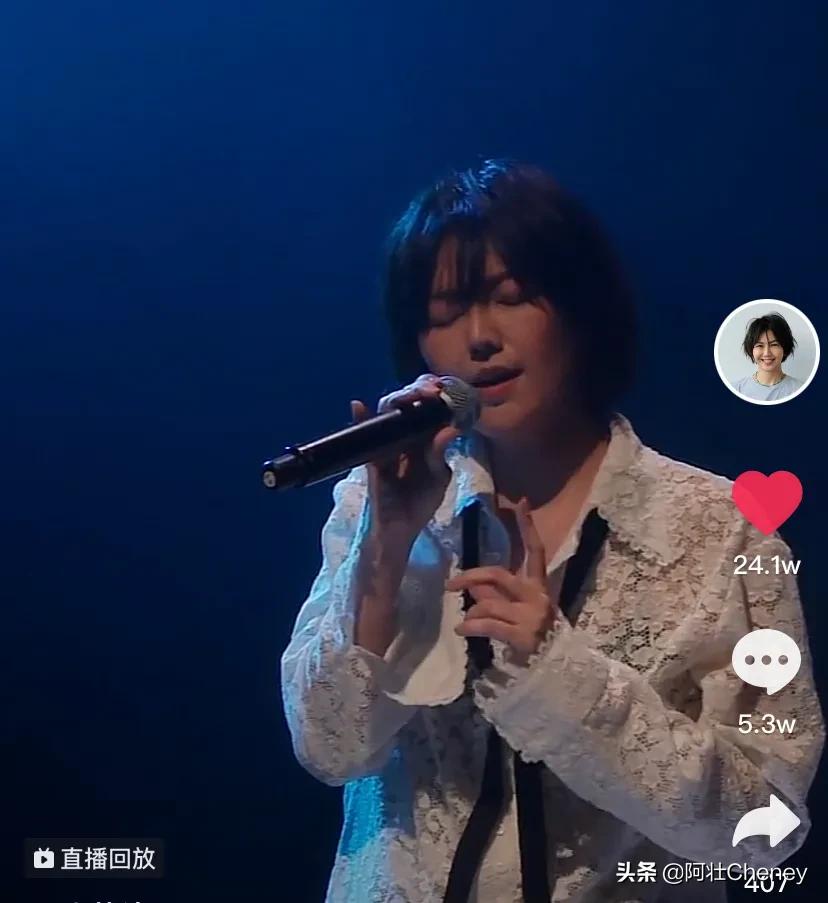
Task: Like this video with the heart
Action: pyautogui.click(x=767, y=501)
